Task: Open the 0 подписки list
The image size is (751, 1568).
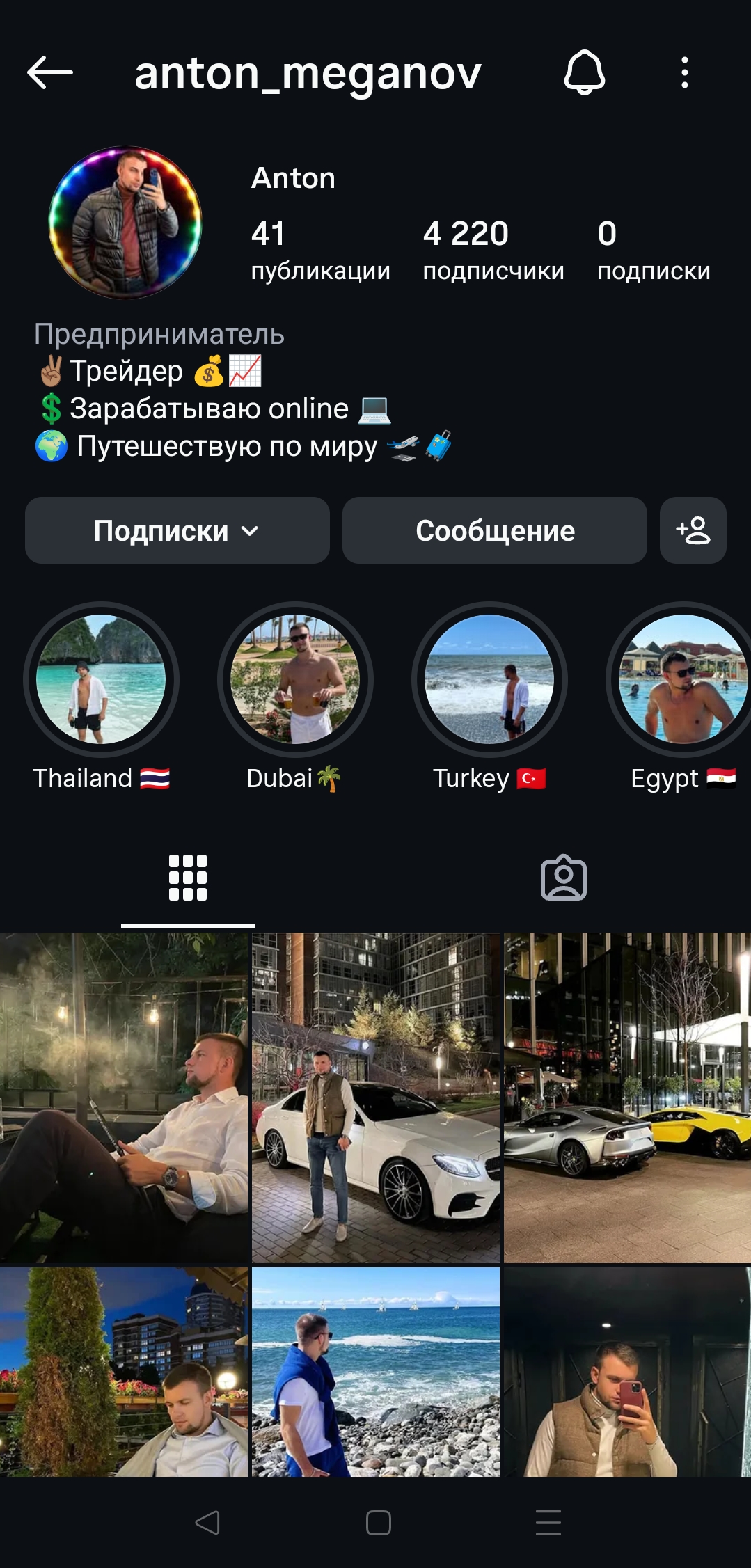Action: point(654,251)
